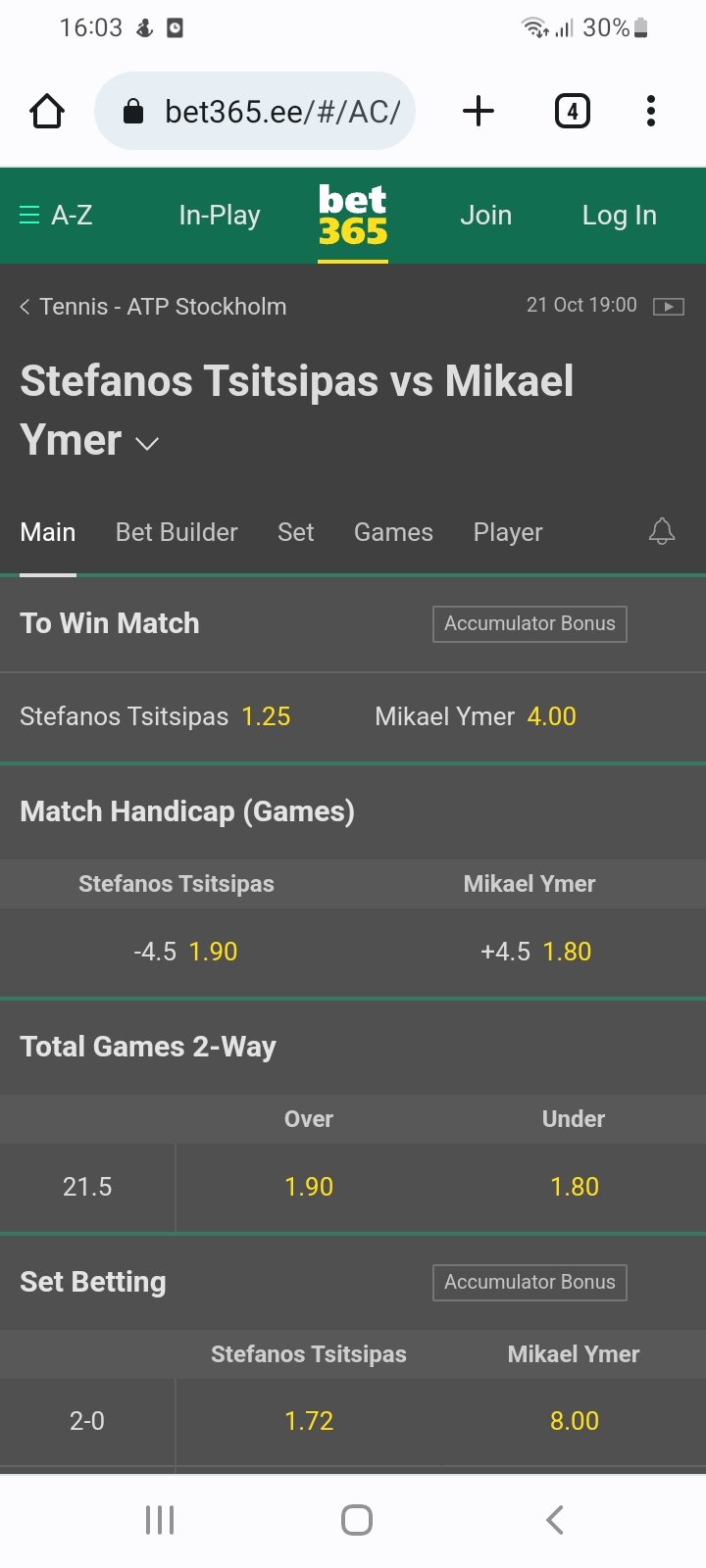Switch to the Games tab
706x1568 pixels.
coord(393,532)
